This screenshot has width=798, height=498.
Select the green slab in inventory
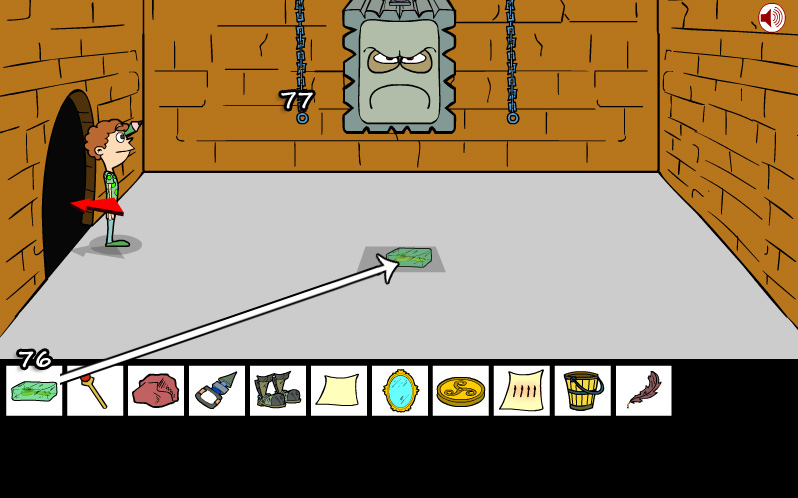click(x=34, y=391)
